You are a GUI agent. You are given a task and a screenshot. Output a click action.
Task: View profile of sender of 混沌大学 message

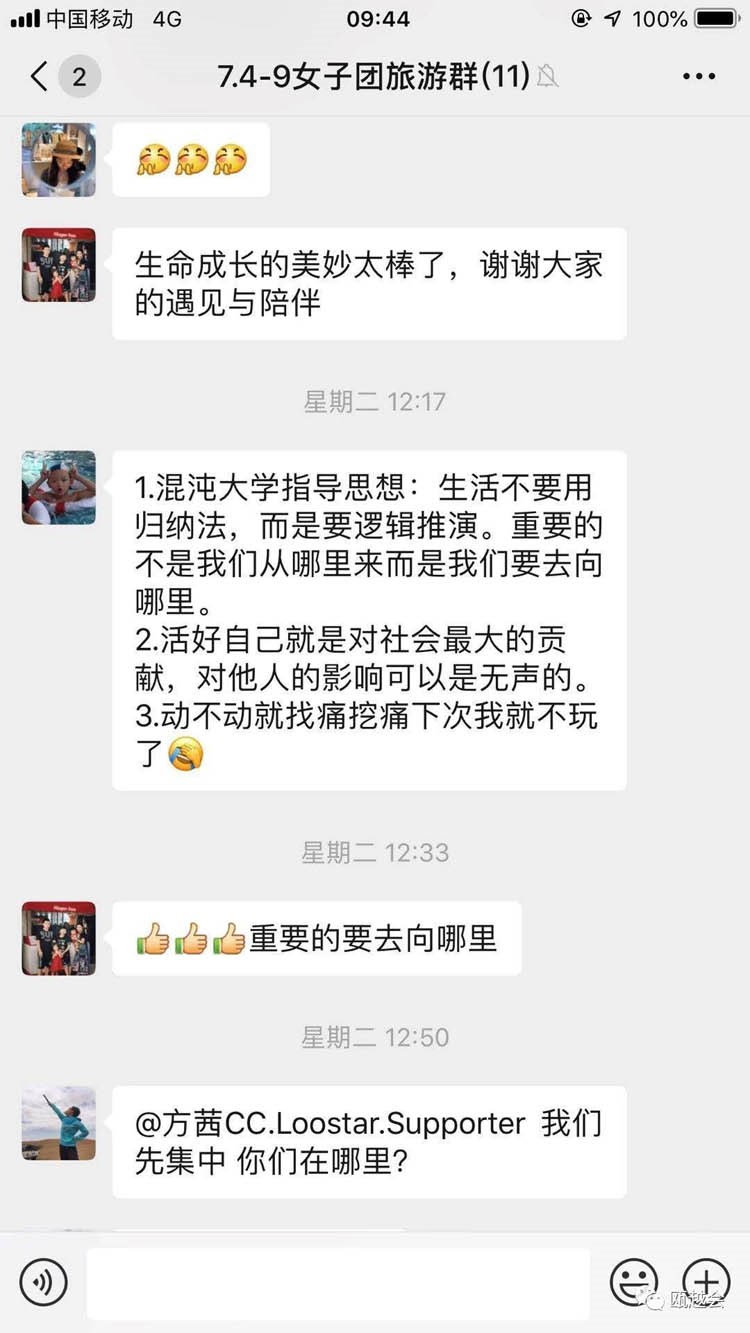[59, 487]
